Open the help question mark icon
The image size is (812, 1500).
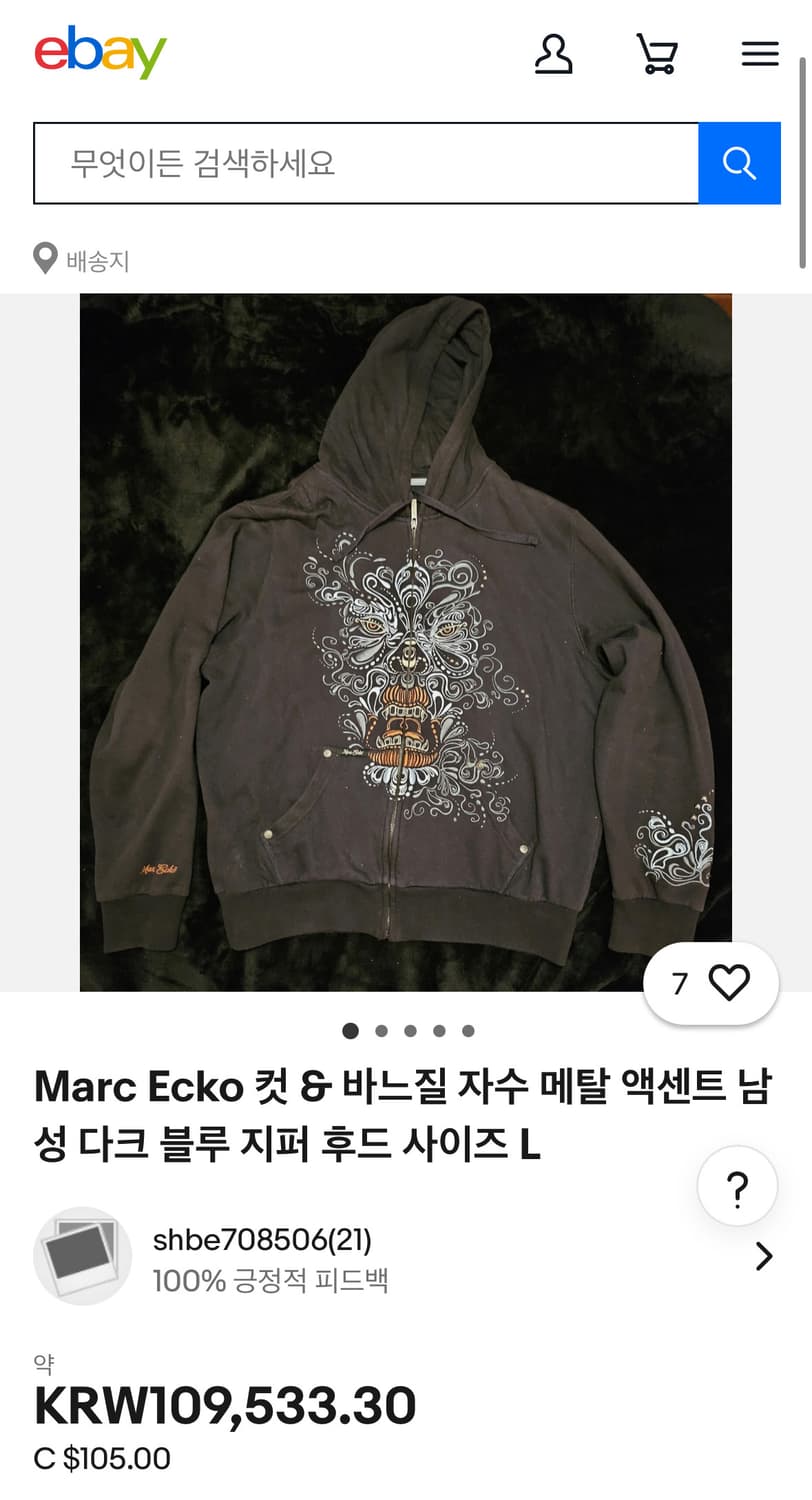point(737,1186)
